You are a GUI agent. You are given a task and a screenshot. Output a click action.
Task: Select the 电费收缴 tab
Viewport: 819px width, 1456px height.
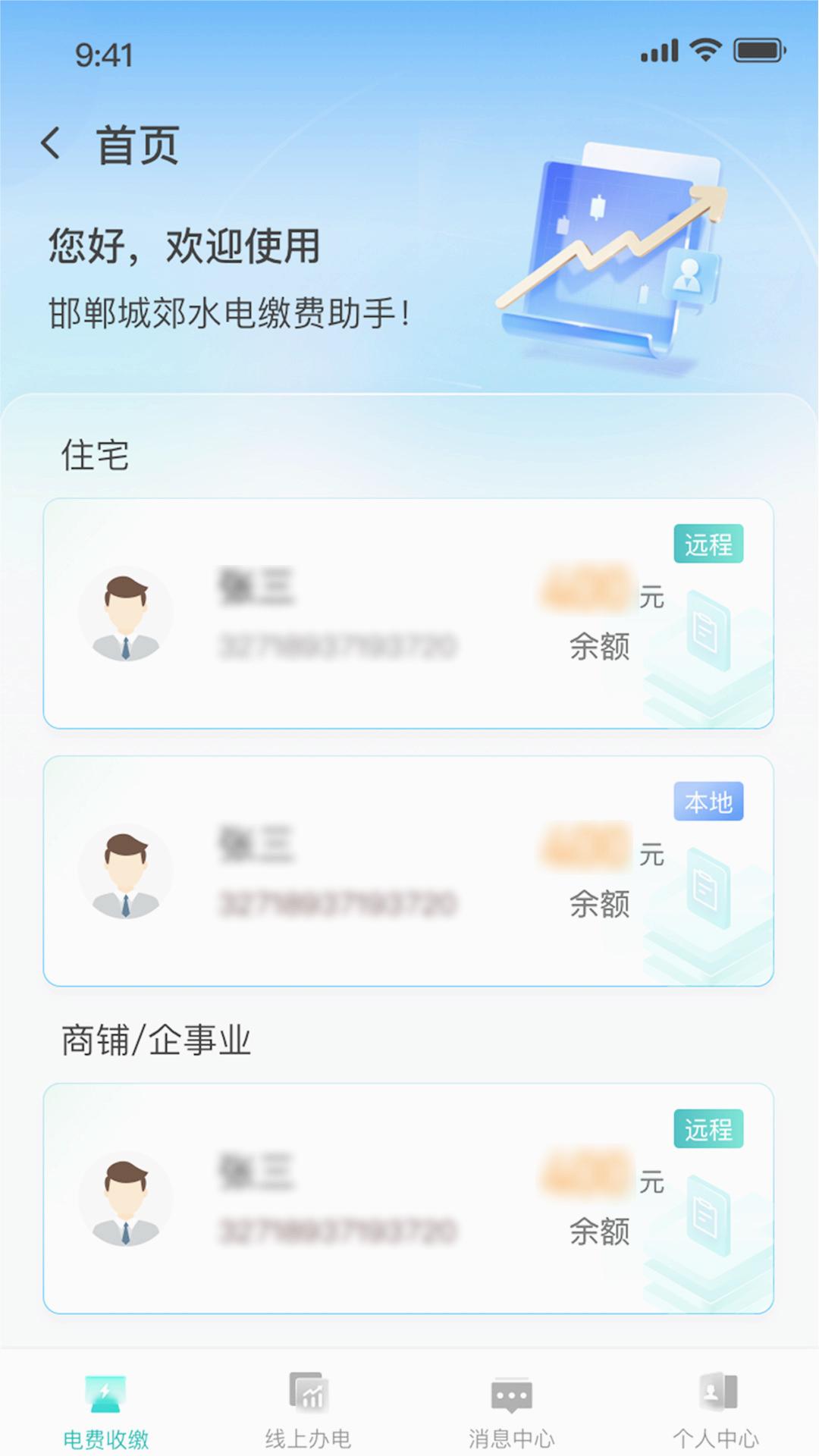click(105, 1410)
